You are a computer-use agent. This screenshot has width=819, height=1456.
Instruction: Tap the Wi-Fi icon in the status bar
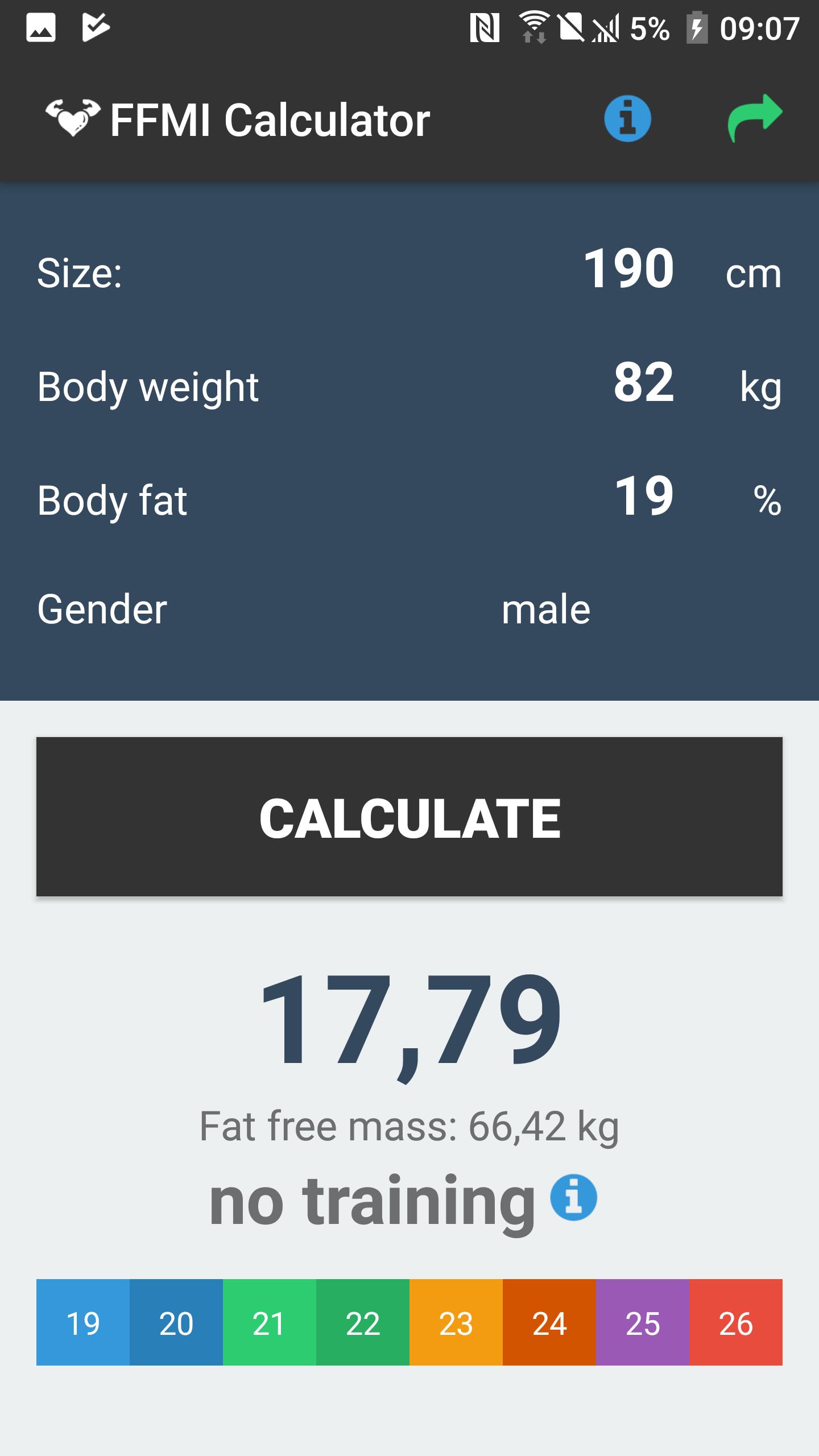(x=533, y=26)
